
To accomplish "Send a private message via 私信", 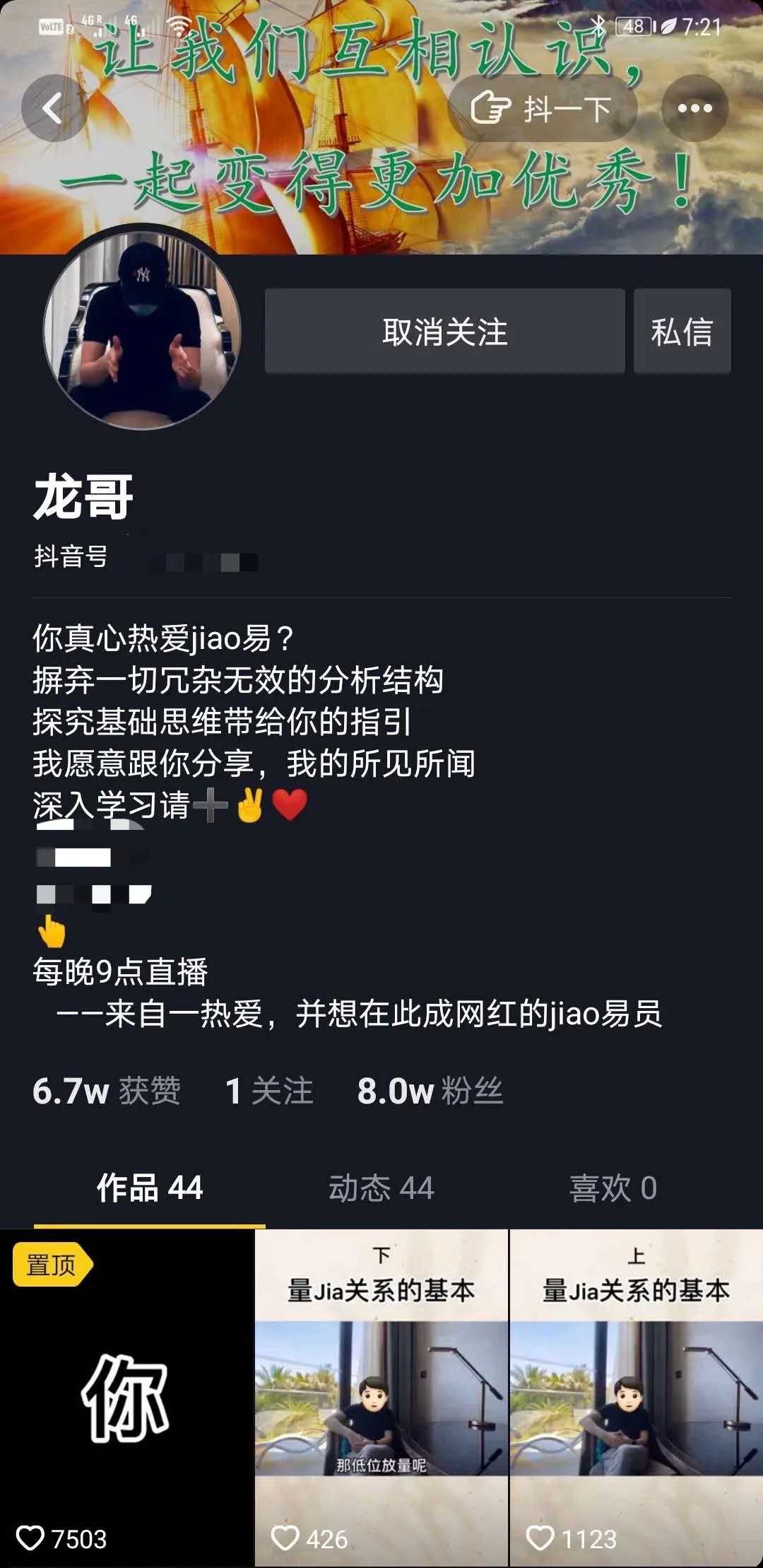I will [x=682, y=331].
